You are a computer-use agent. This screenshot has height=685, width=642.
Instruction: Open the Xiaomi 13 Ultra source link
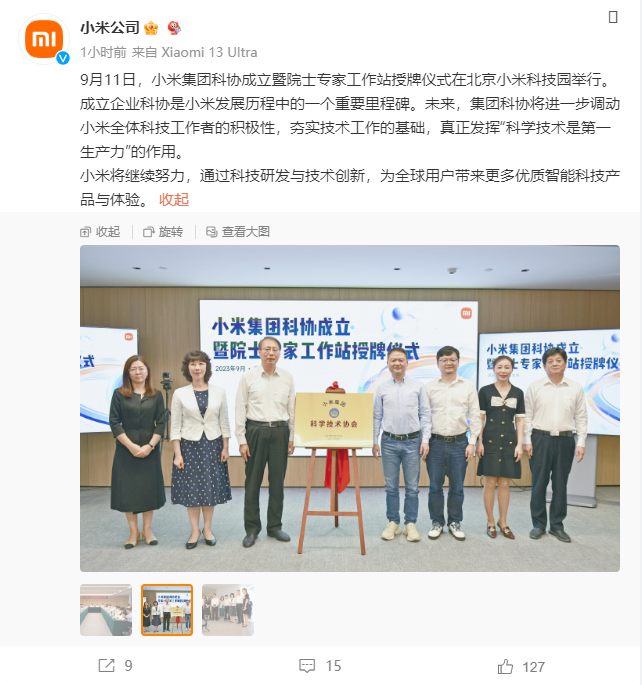tap(209, 52)
